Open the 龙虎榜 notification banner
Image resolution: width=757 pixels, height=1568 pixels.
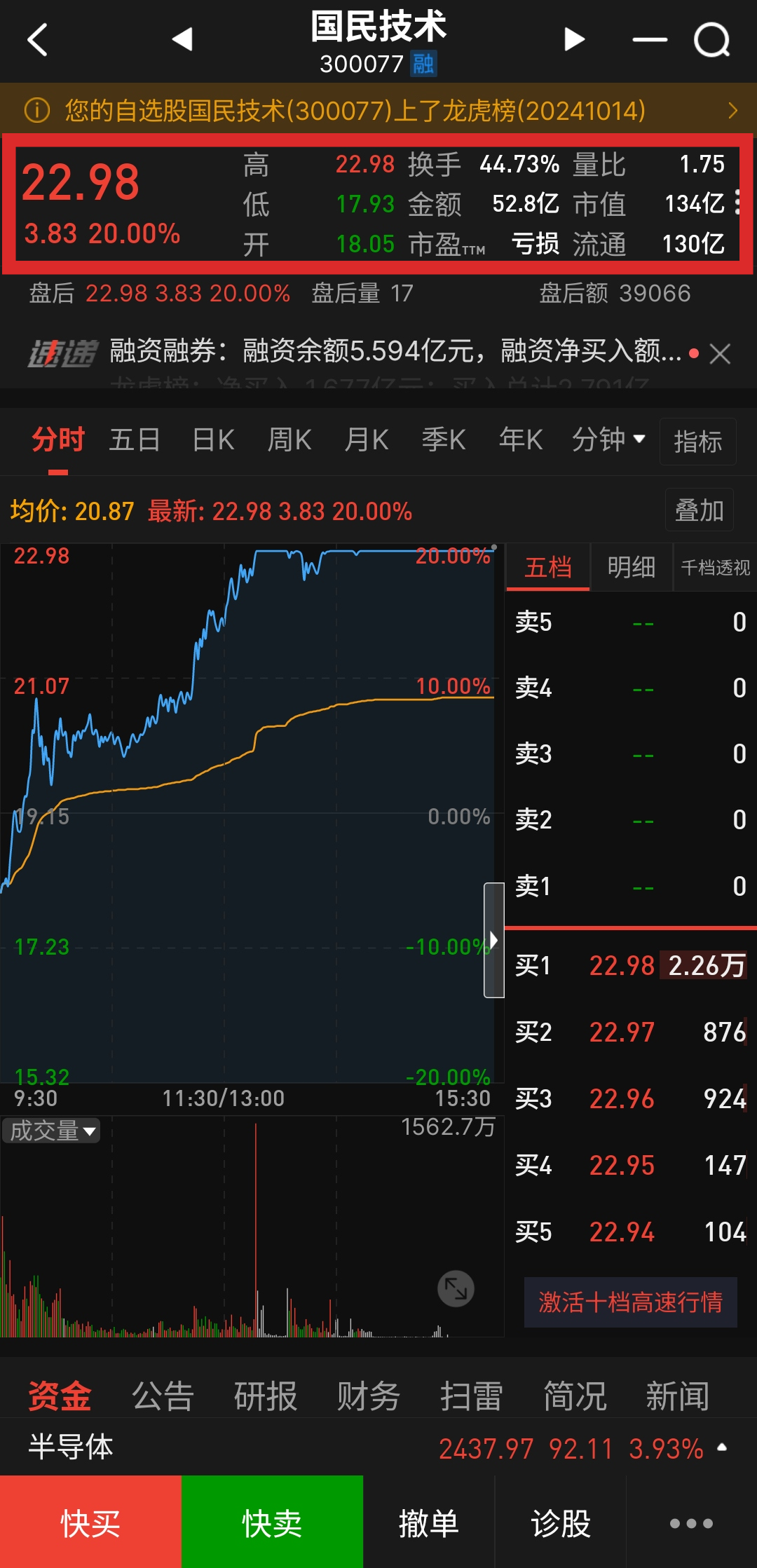click(378, 110)
